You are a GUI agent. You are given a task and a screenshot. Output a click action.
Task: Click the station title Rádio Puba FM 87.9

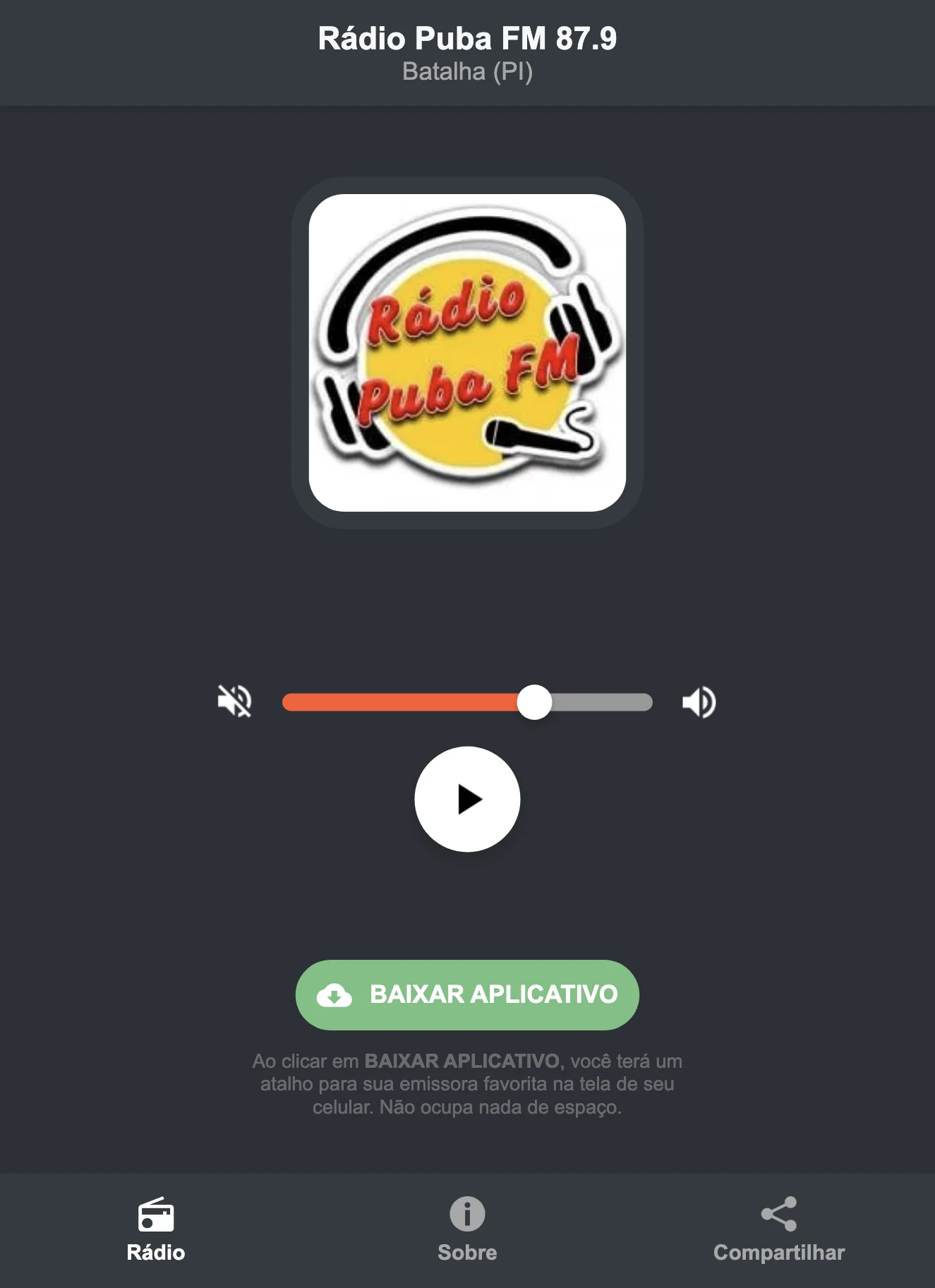pos(467,40)
